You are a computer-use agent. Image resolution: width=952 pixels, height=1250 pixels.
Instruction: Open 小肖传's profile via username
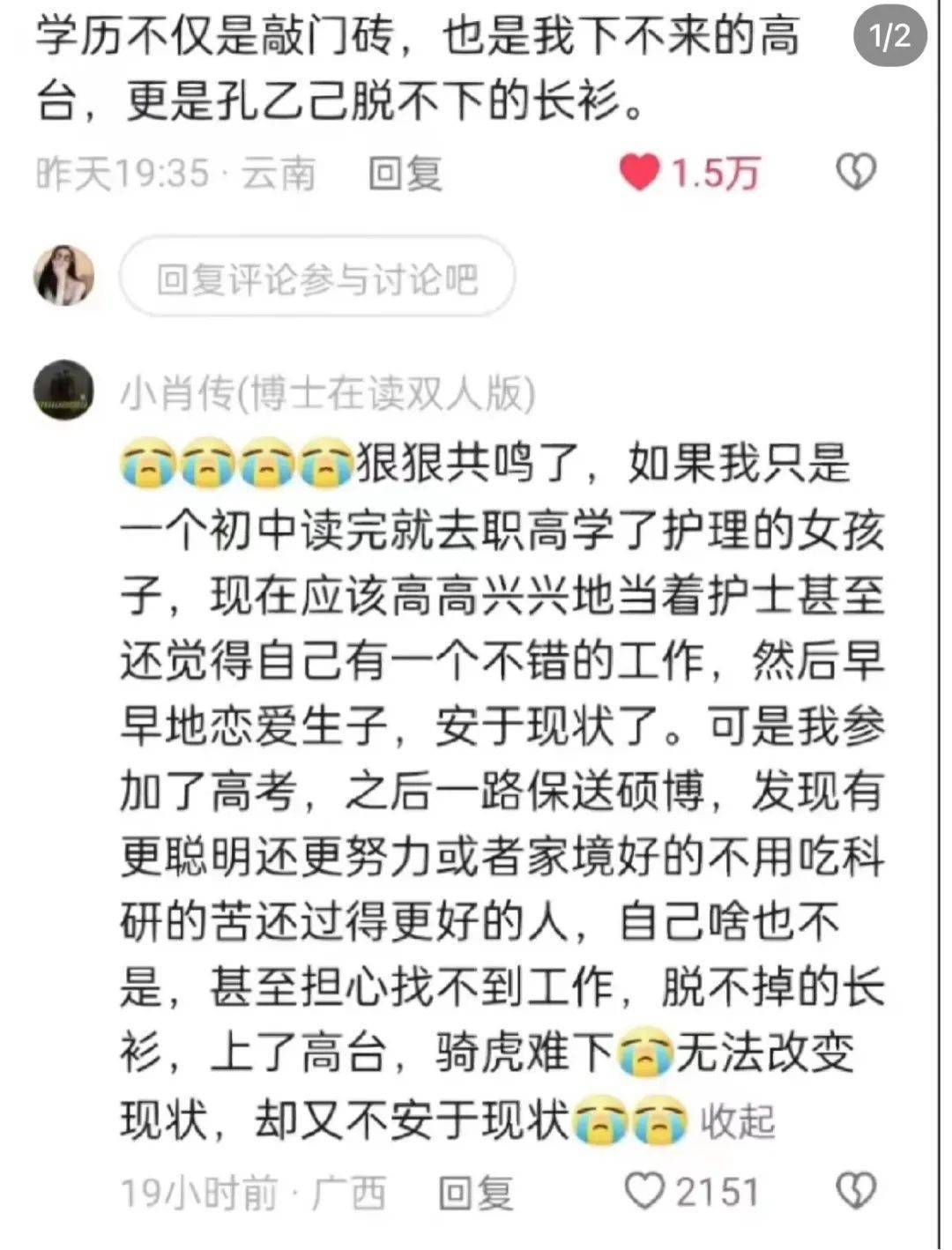(x=327, y=394)
